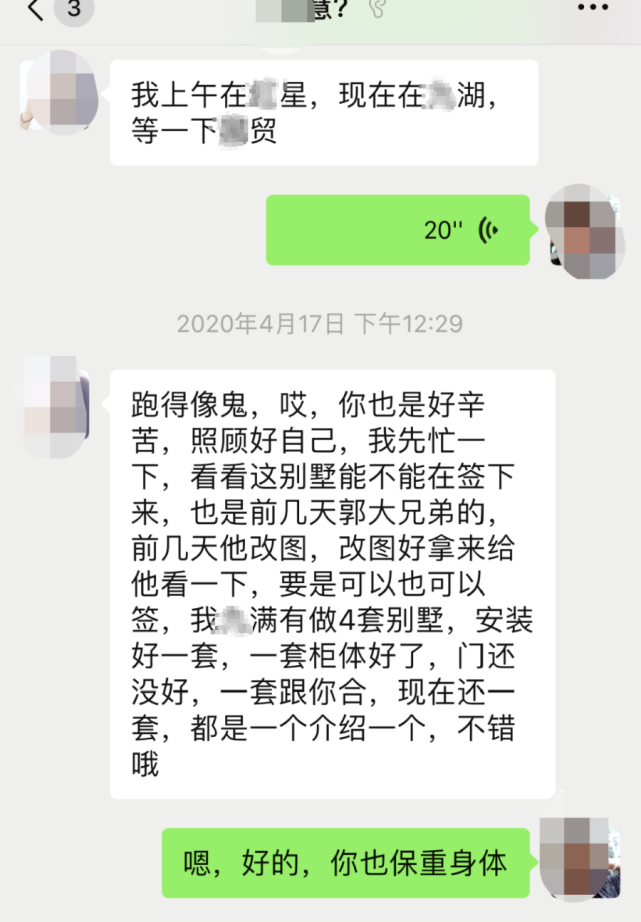Play the 20-second voice message
This screenshot has width=641, height=922.
397,230
